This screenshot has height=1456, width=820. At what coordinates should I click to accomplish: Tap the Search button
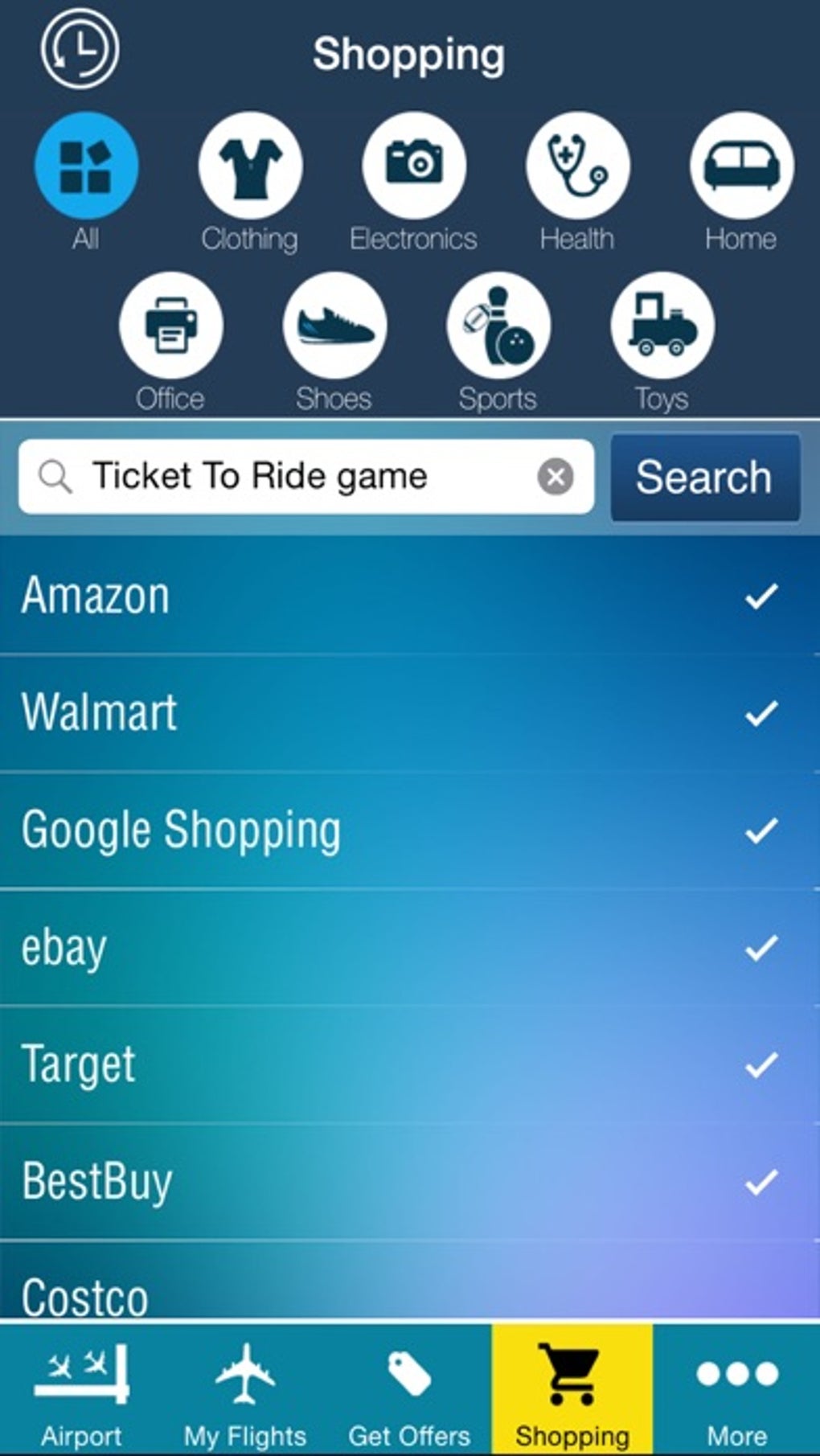[x=705, y=478]
